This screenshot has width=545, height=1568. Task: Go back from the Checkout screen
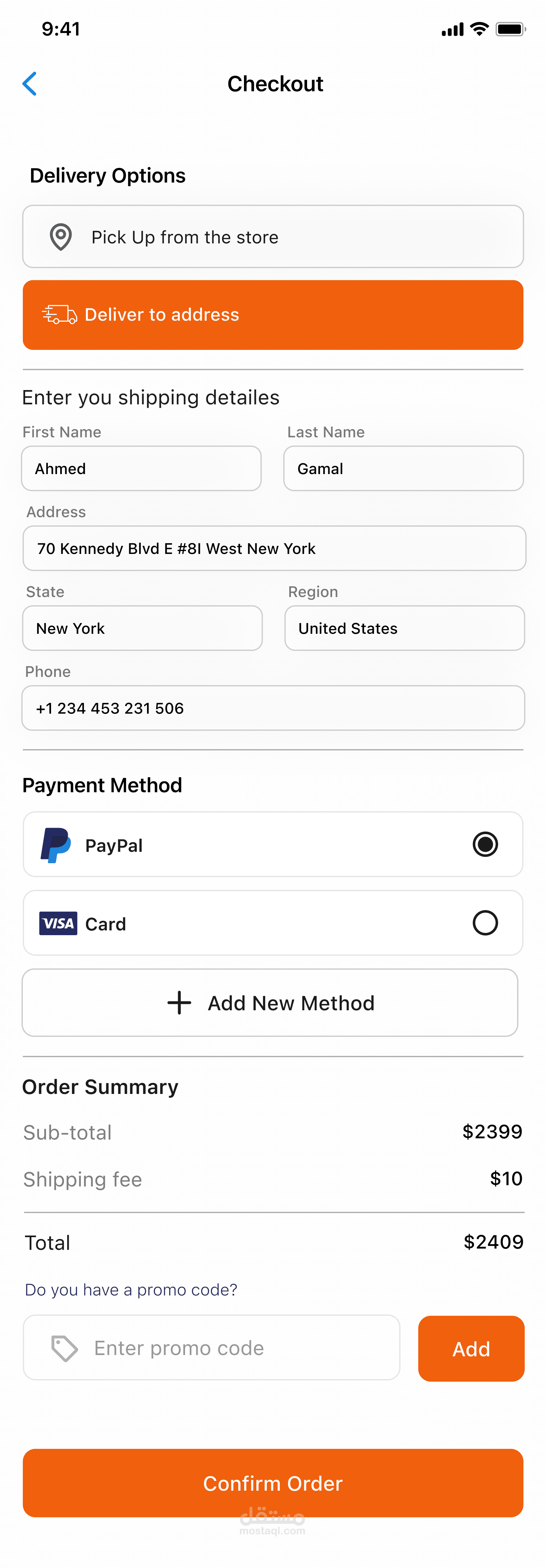click(x=29, y=84)
